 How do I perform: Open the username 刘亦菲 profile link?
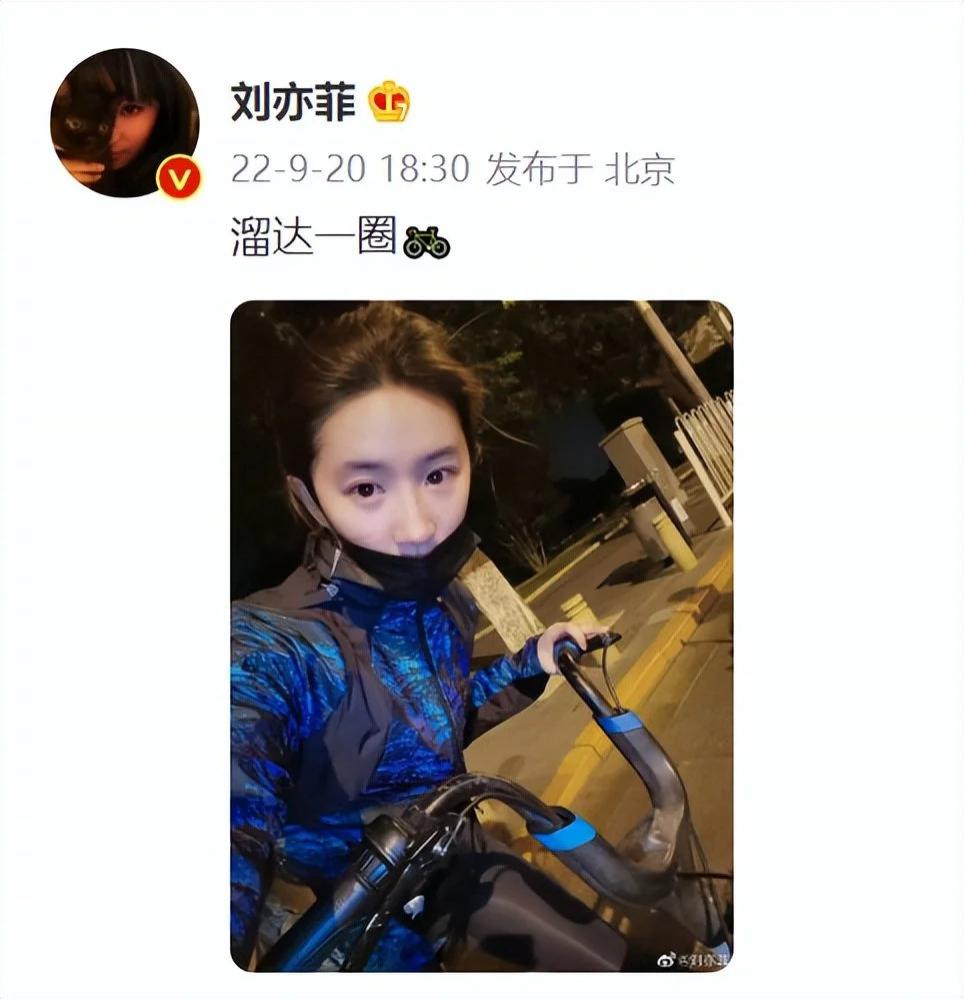coord(293,102)
